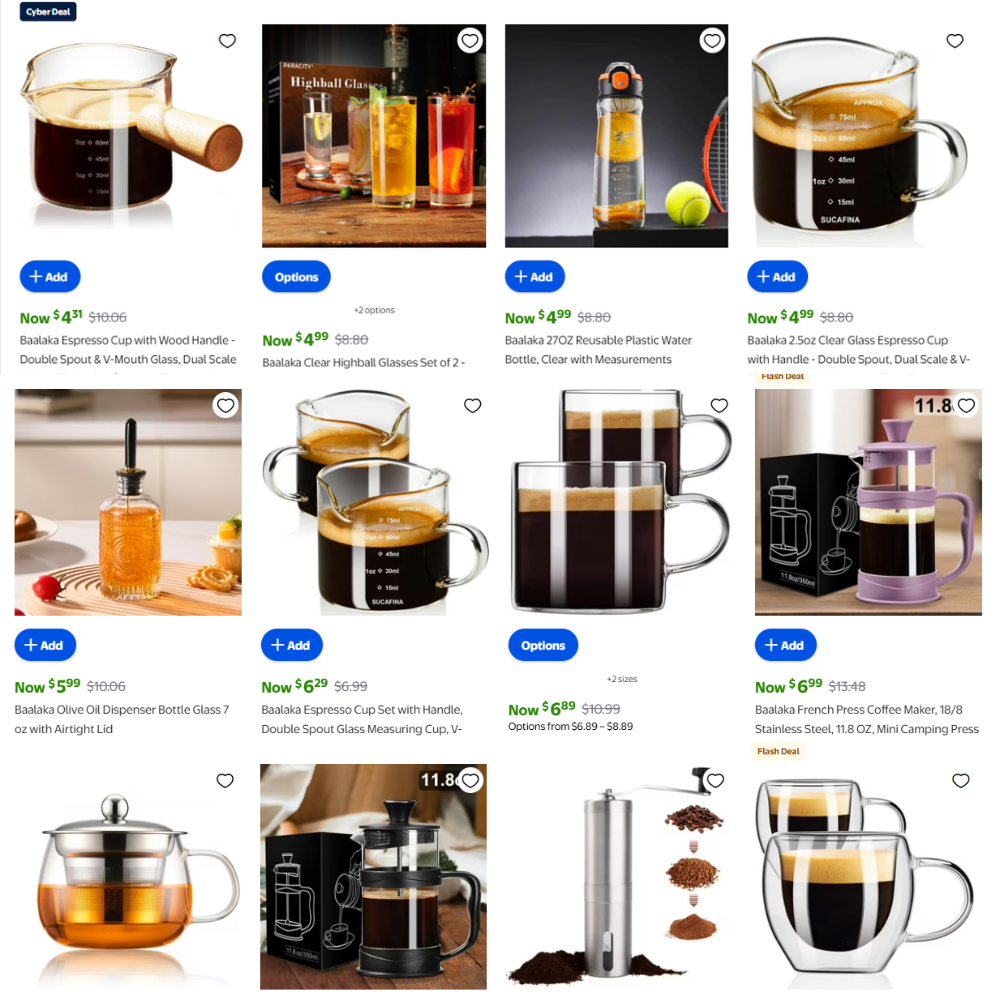Image resolution: width=1000 pixels, height=1000 pixels.
Task: Add Espresso Cup with Wood Handle to cart
Action: 50,277
